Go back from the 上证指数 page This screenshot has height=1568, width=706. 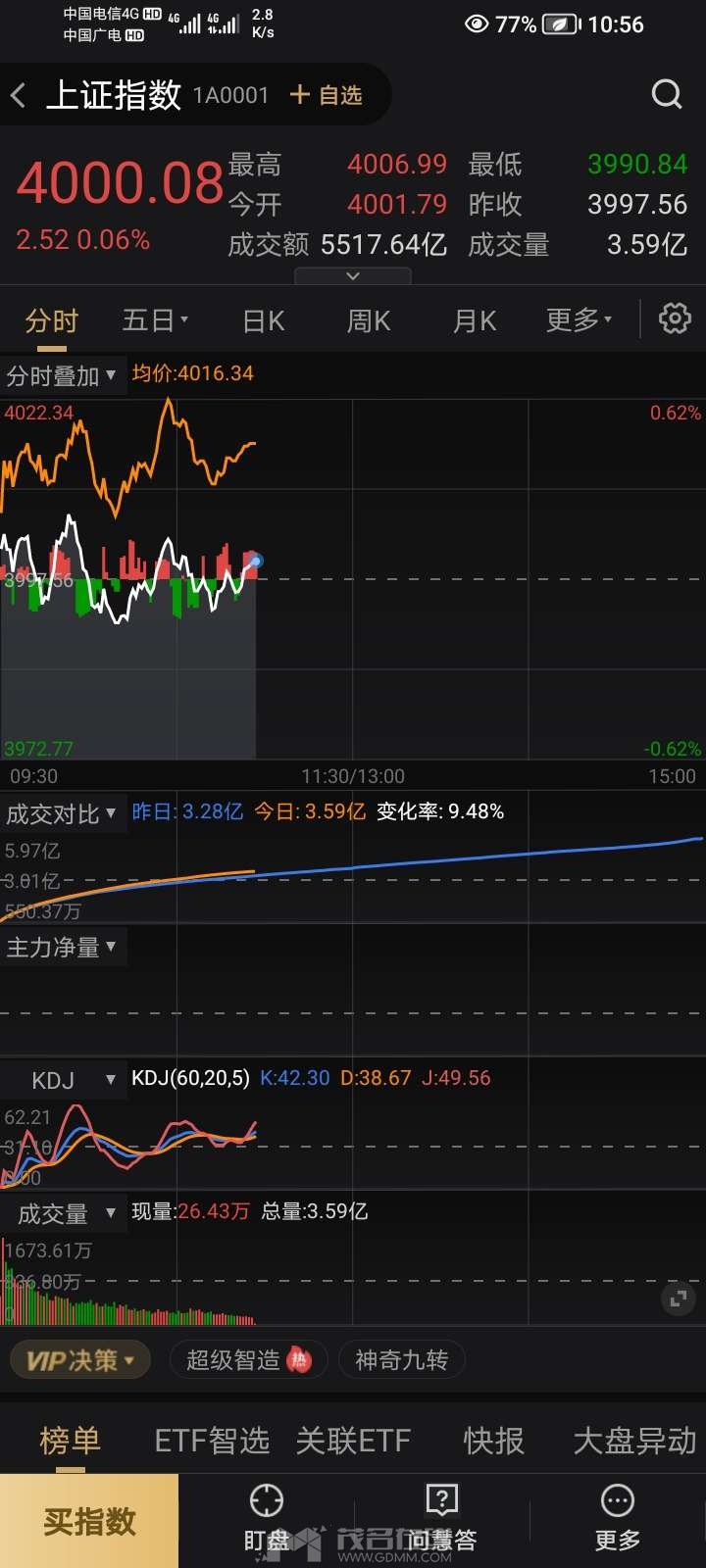coord(19,95)
